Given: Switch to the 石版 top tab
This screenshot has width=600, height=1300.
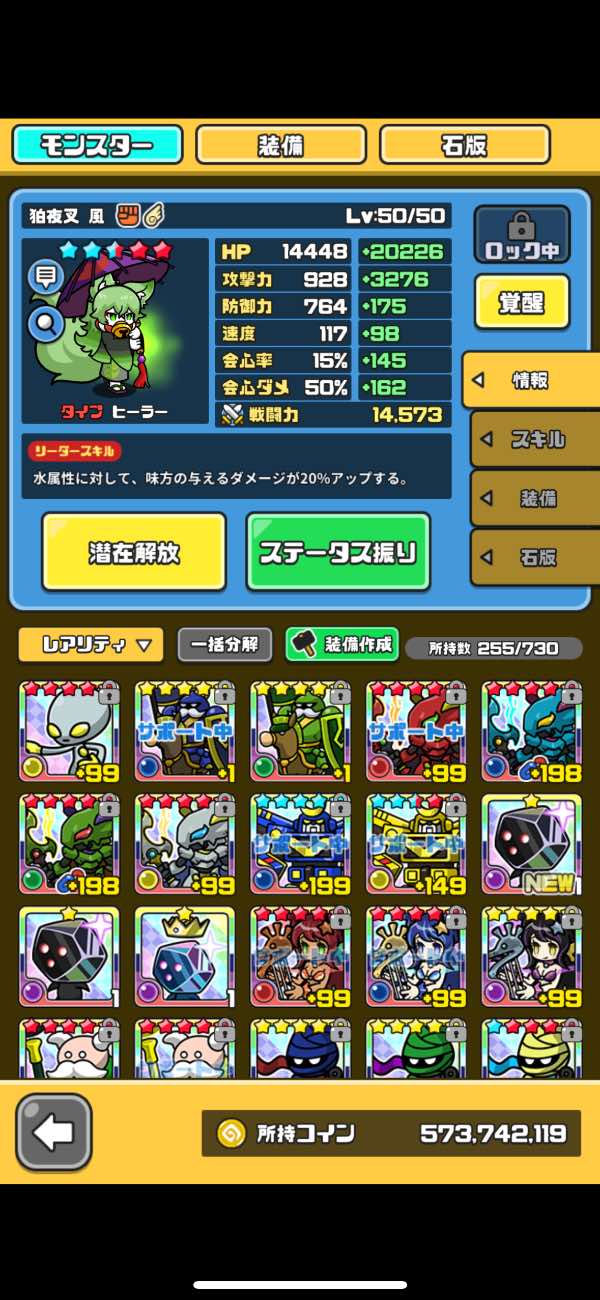Looking at the screenshot, I should 465,145.
